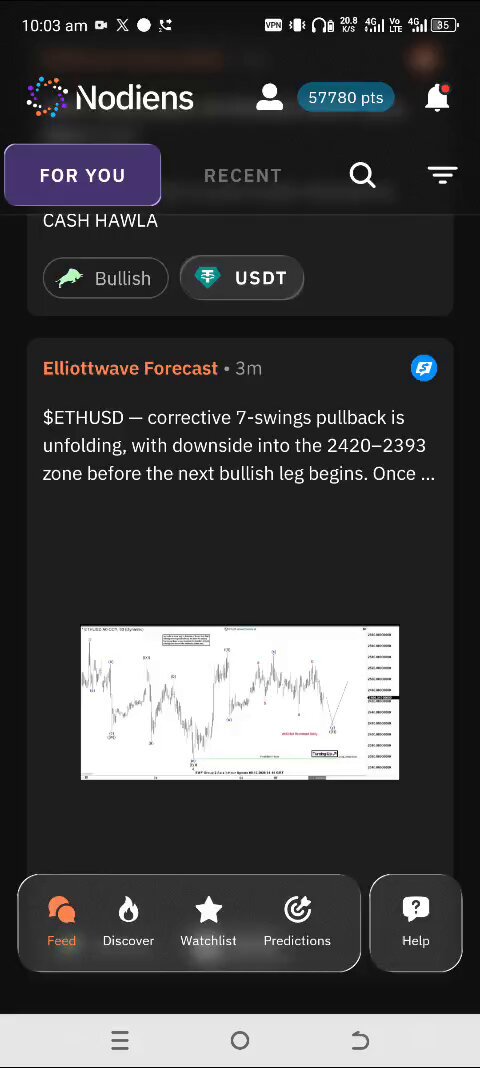The height and width of the screenshot is (1068, 480).
Task: Open the filter options icon
Action: (443, 176)
